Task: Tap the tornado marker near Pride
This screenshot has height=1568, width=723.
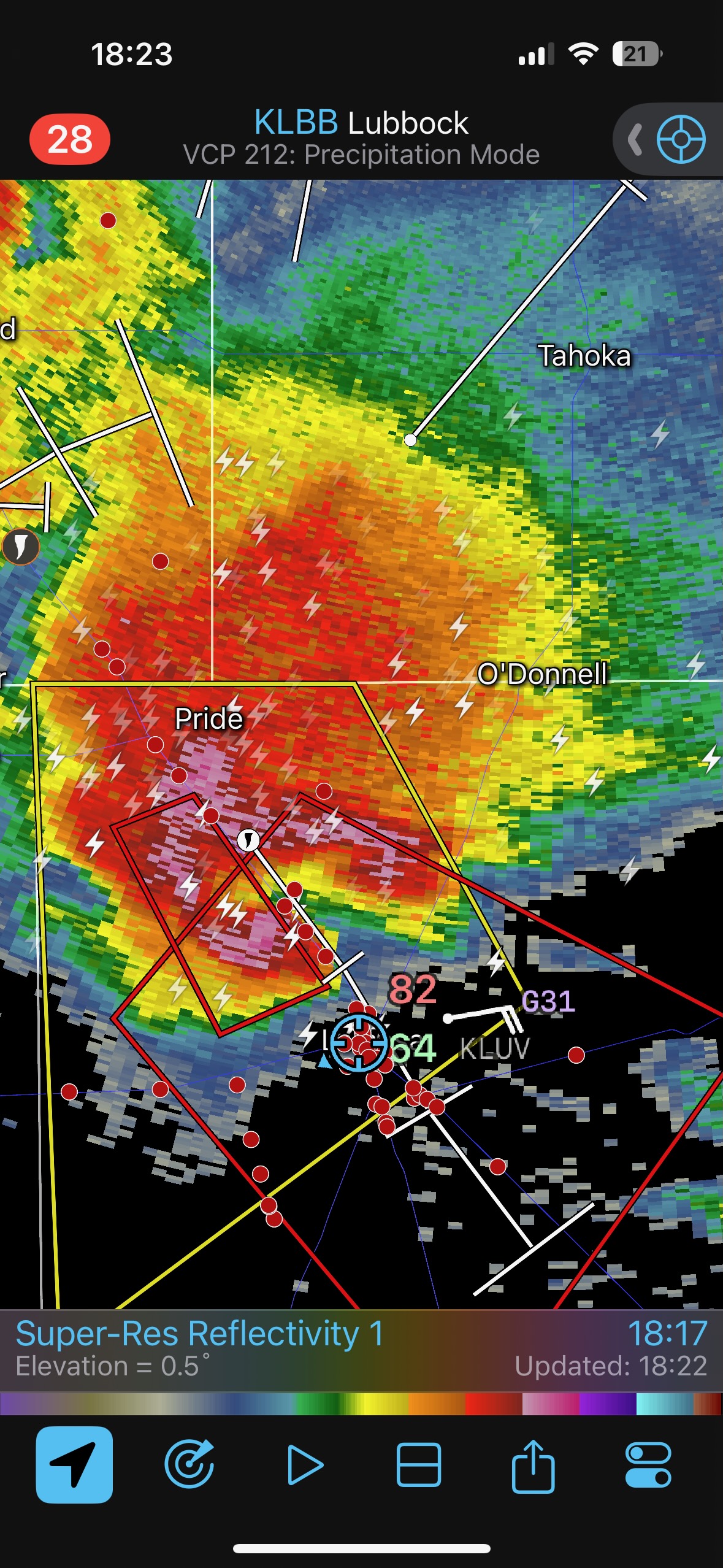Action: tap(248, 839)
